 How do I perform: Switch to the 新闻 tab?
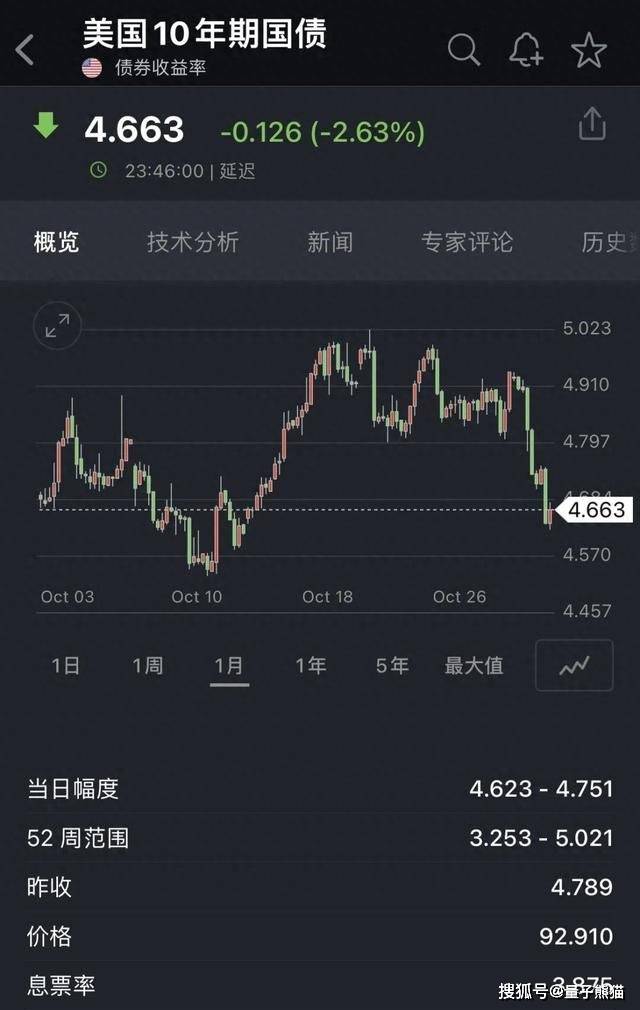click(330, 242)
